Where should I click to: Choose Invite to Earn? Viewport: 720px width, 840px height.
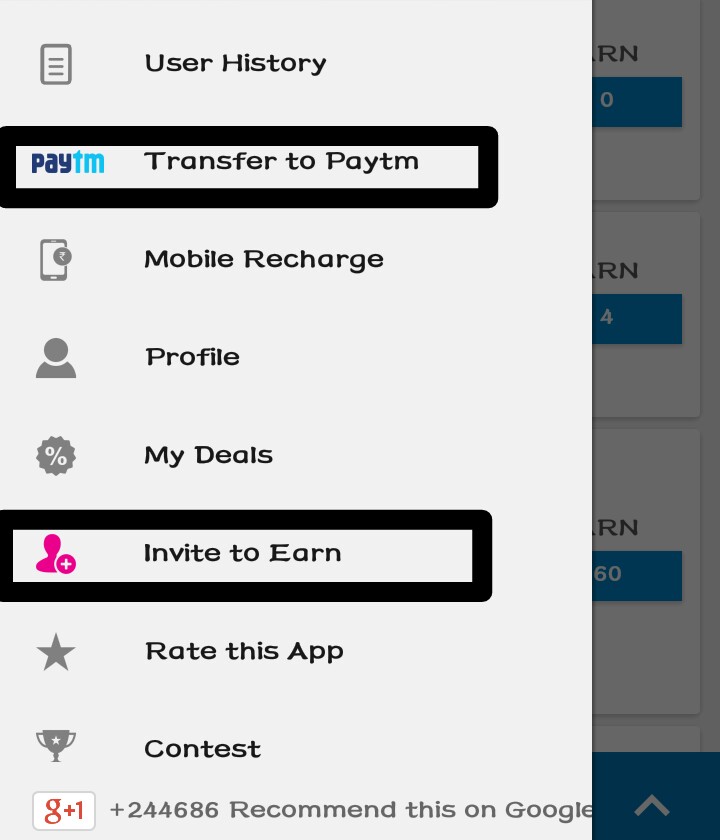[x=242, y=553]
